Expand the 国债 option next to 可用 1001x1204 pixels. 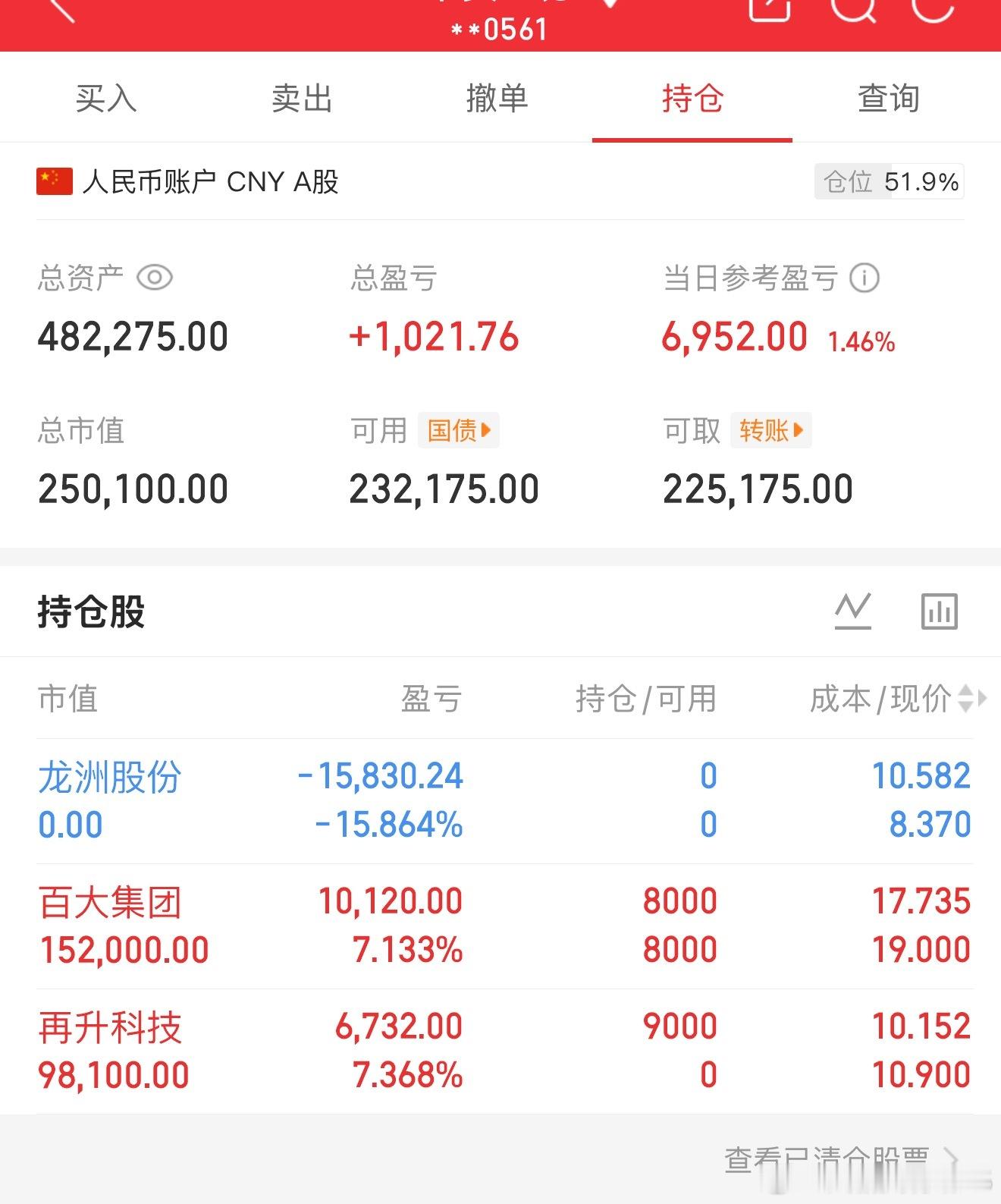pyautogui.click(x=457, y=429)
